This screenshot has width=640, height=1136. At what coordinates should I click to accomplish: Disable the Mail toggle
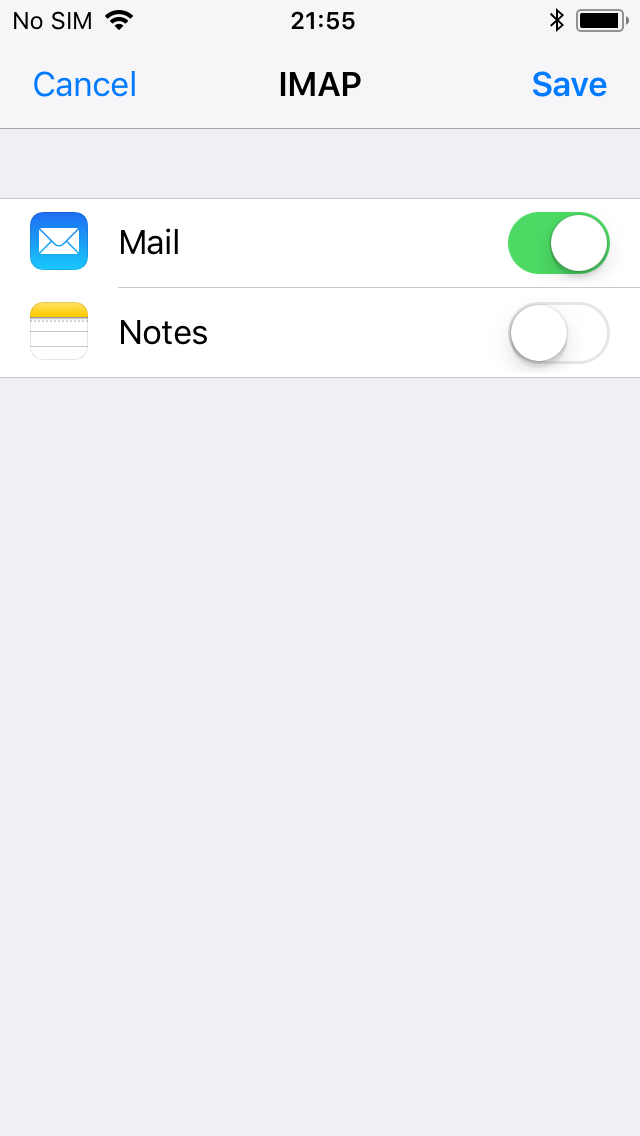(558, 243)
